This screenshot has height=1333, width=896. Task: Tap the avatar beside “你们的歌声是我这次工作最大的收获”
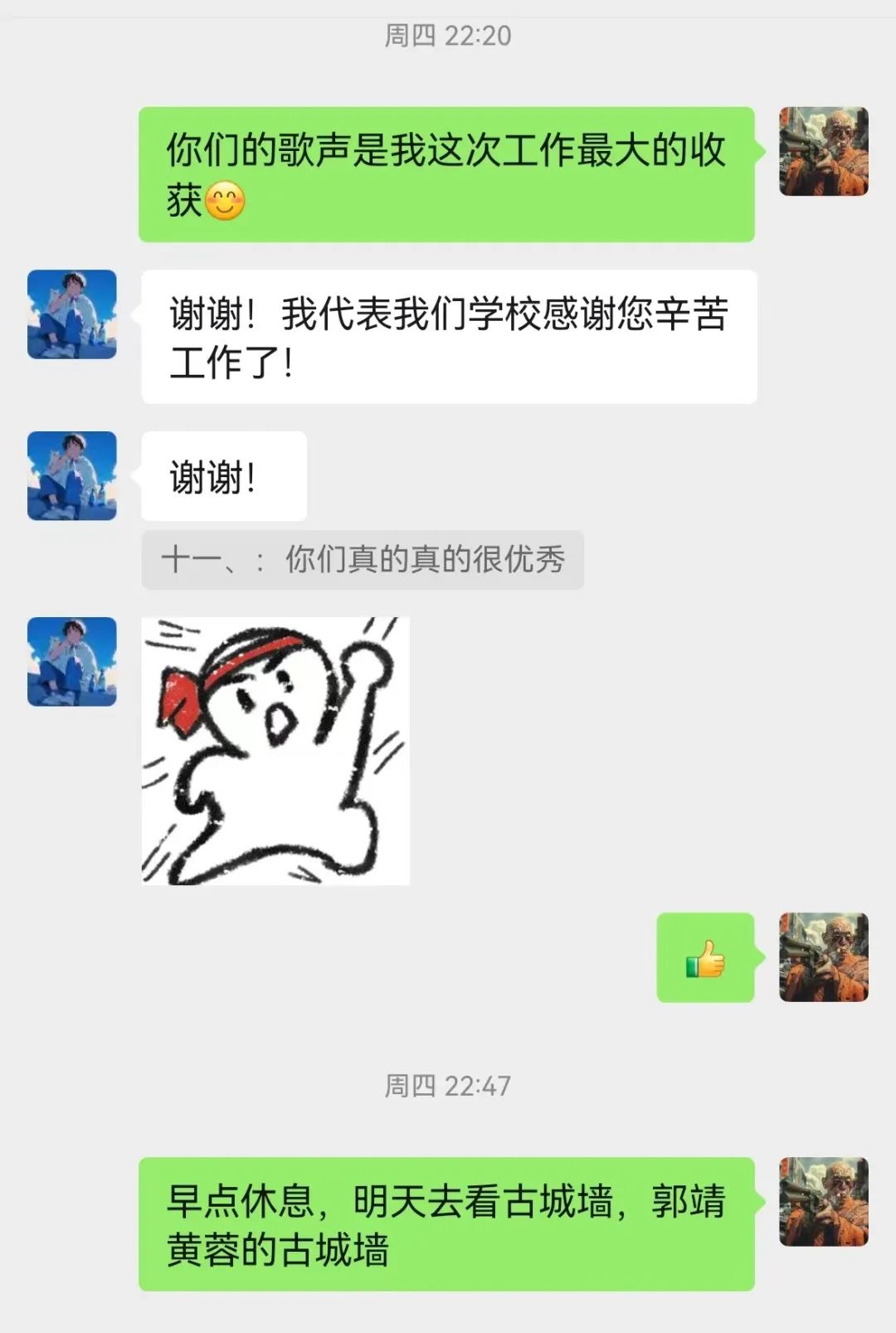point(823,152)
